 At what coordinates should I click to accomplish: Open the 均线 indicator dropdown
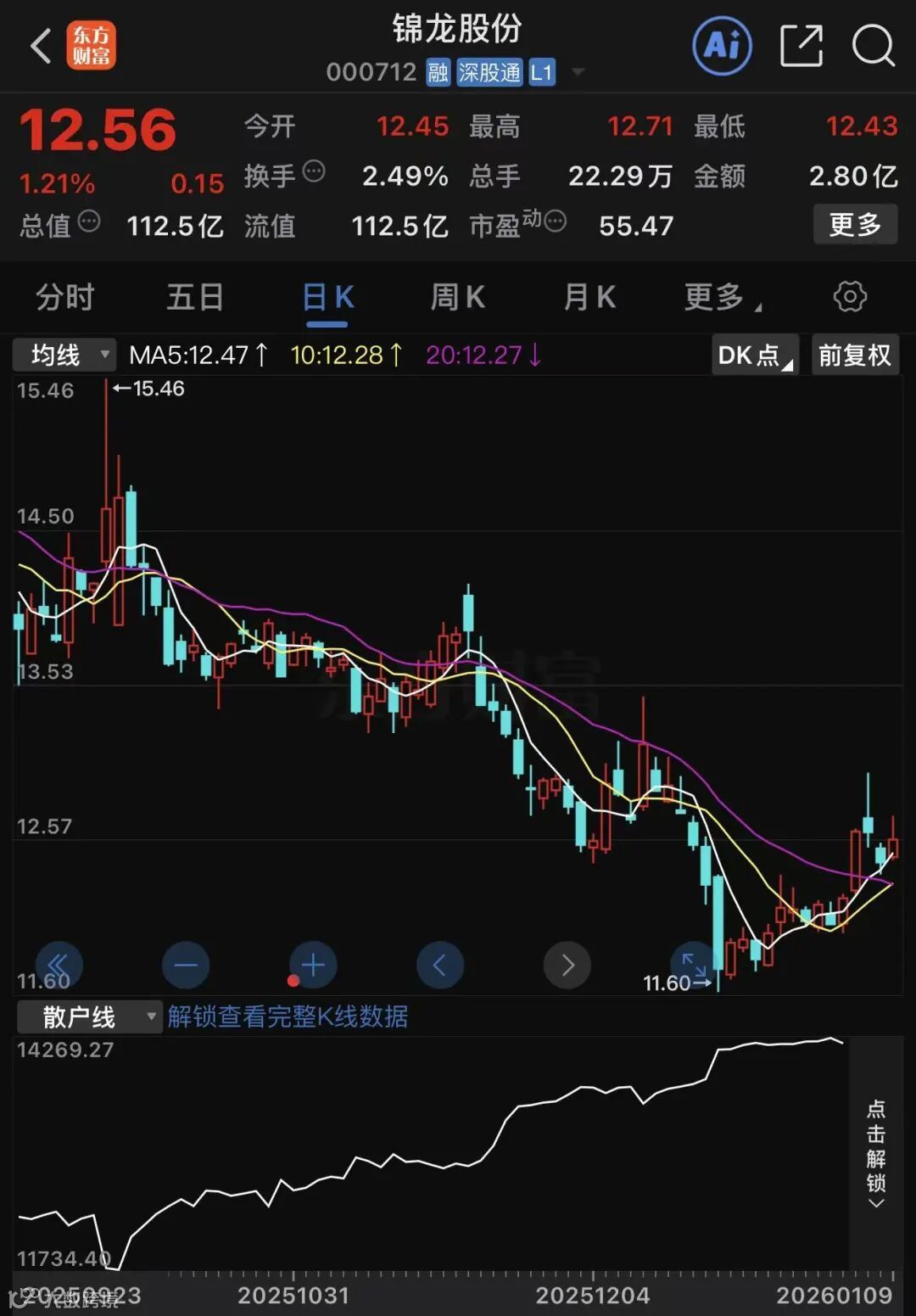click(64, 355)
